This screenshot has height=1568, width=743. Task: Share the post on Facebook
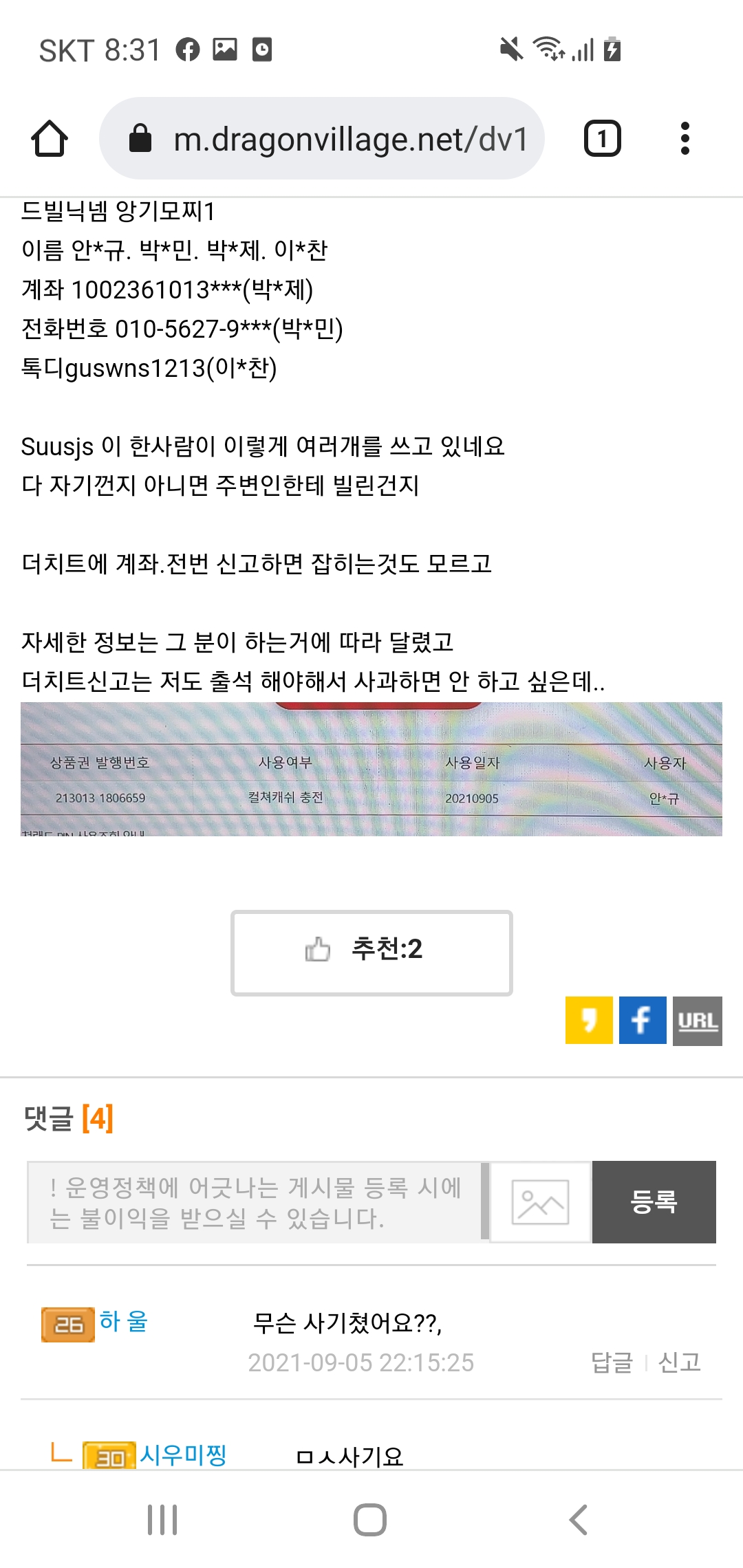tap(643, 1021)
